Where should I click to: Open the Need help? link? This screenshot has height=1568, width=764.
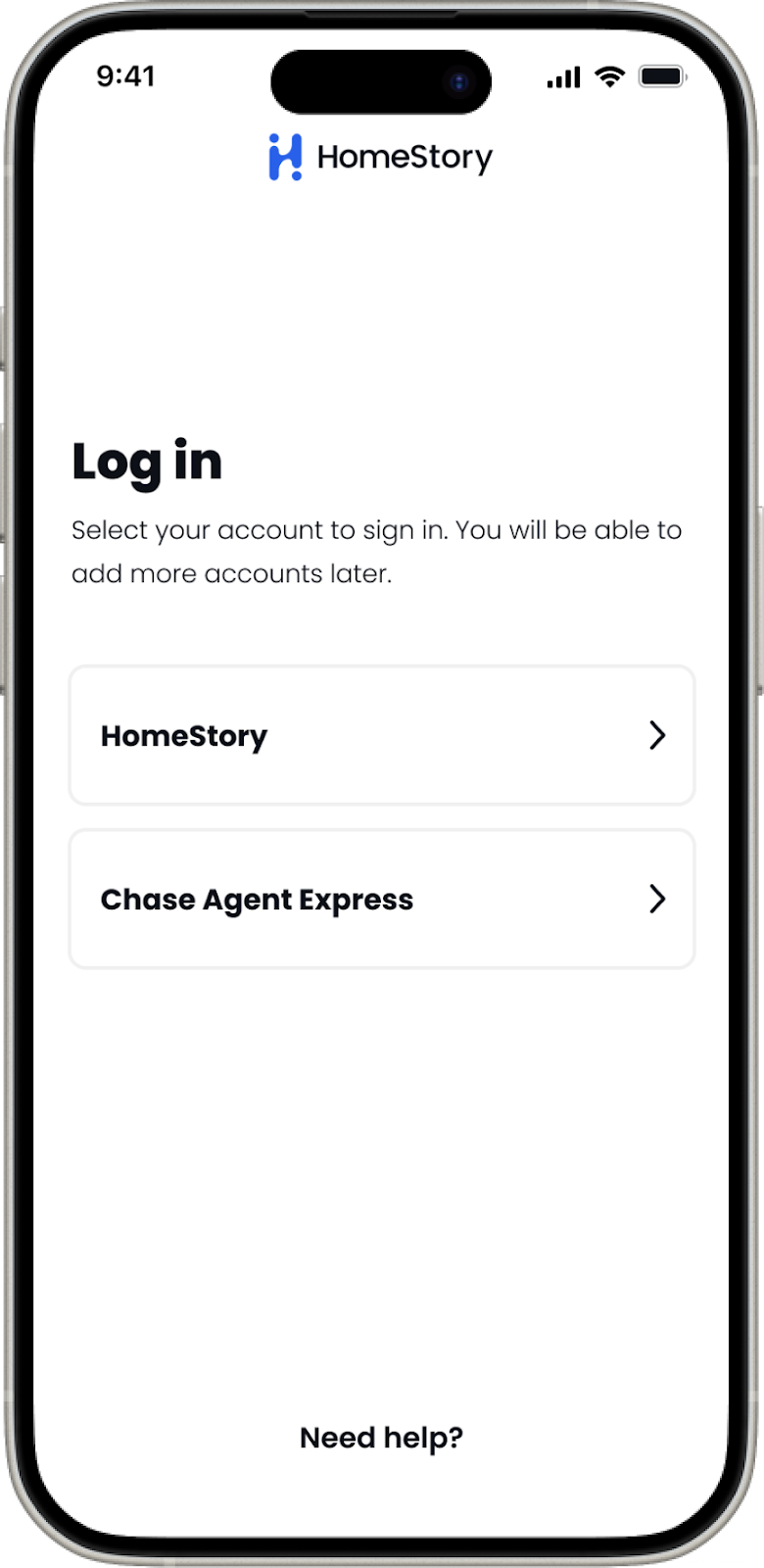pos(381,1438)
